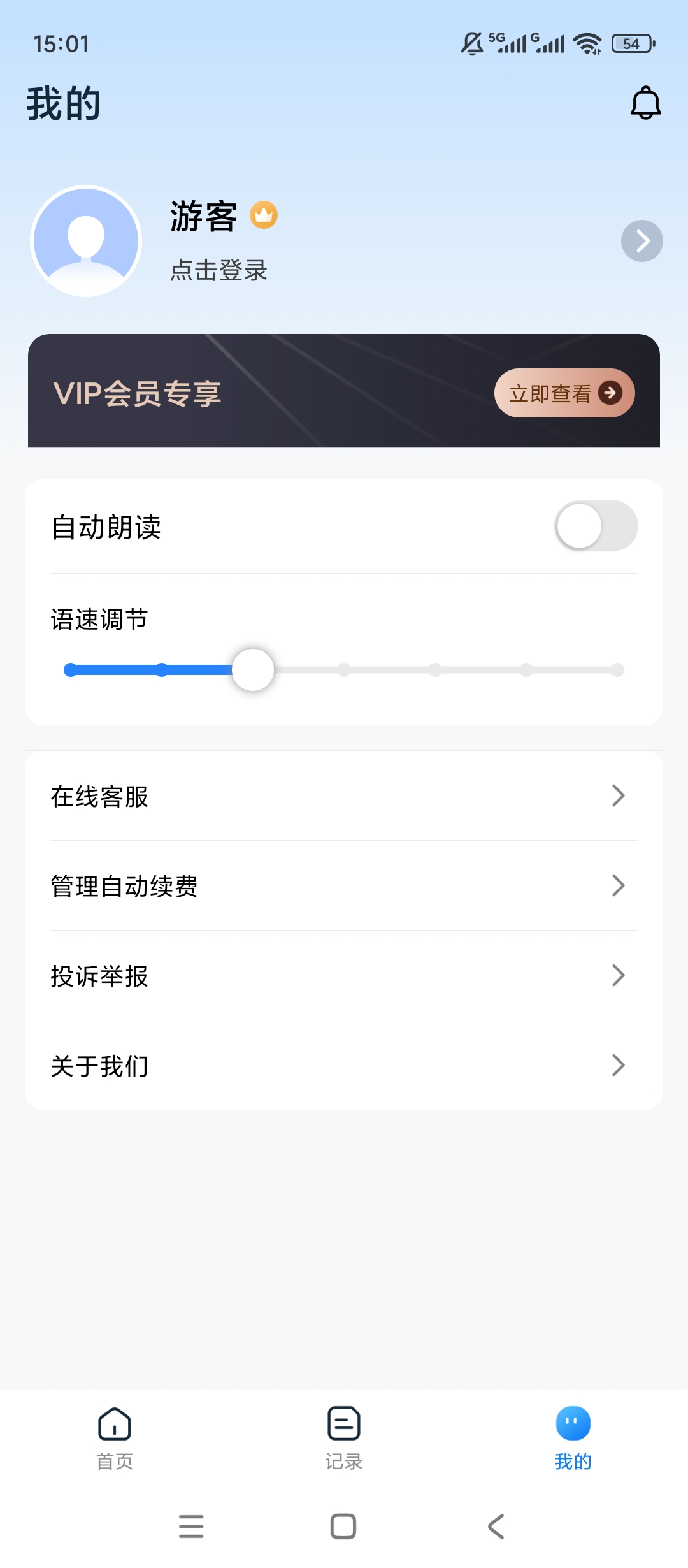Go back with the system back button
The width and height of the screenshot is (688, 1568).
click(496, 1527)
